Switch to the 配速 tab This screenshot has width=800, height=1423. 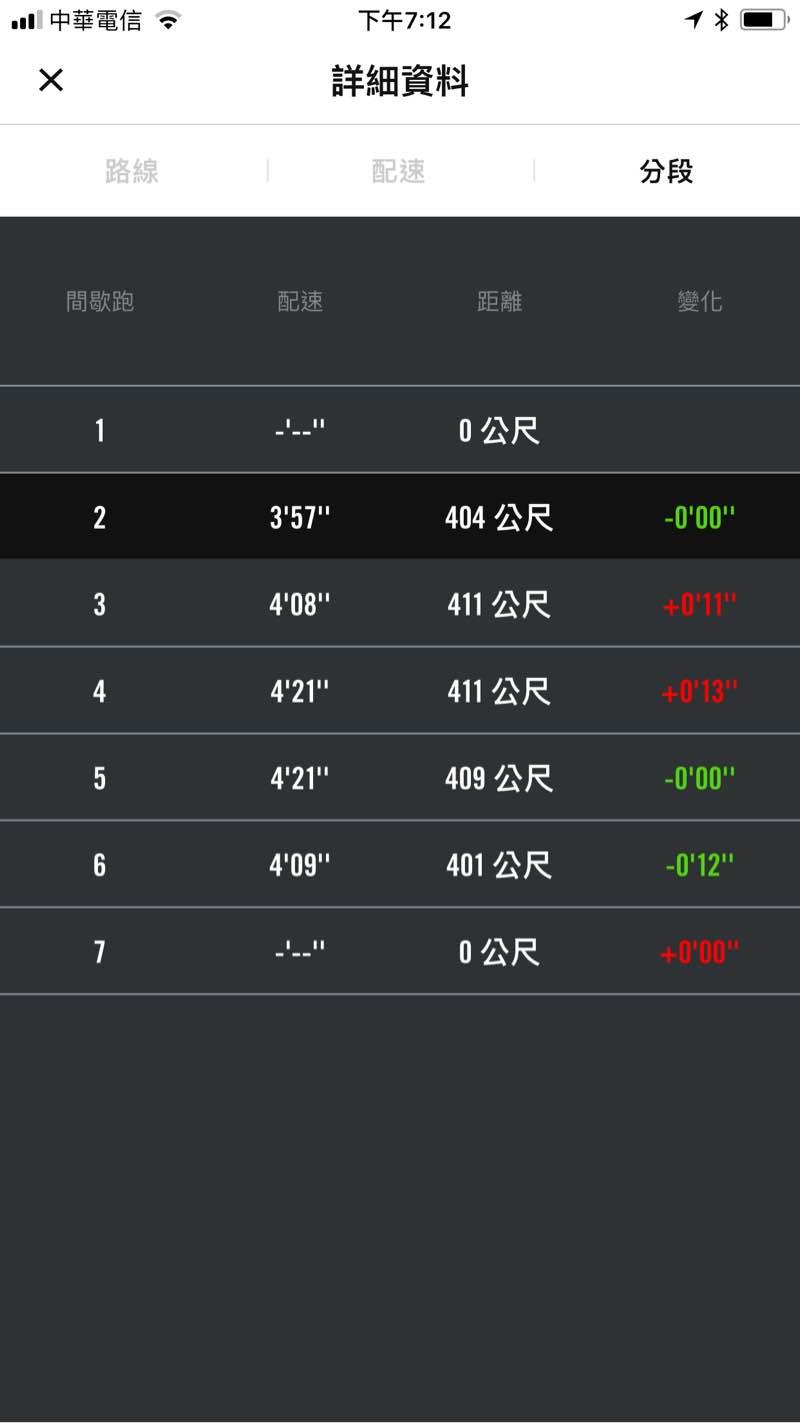coord(399,171)
